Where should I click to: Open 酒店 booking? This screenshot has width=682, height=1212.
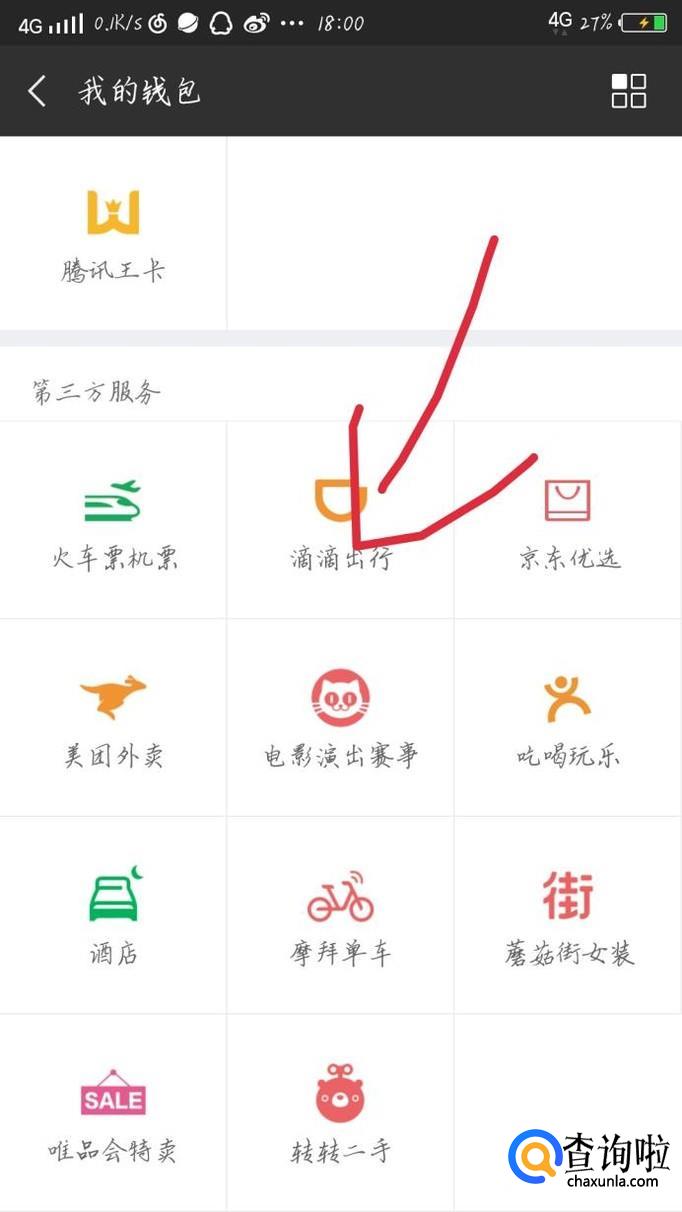click(x=113, y=914)
